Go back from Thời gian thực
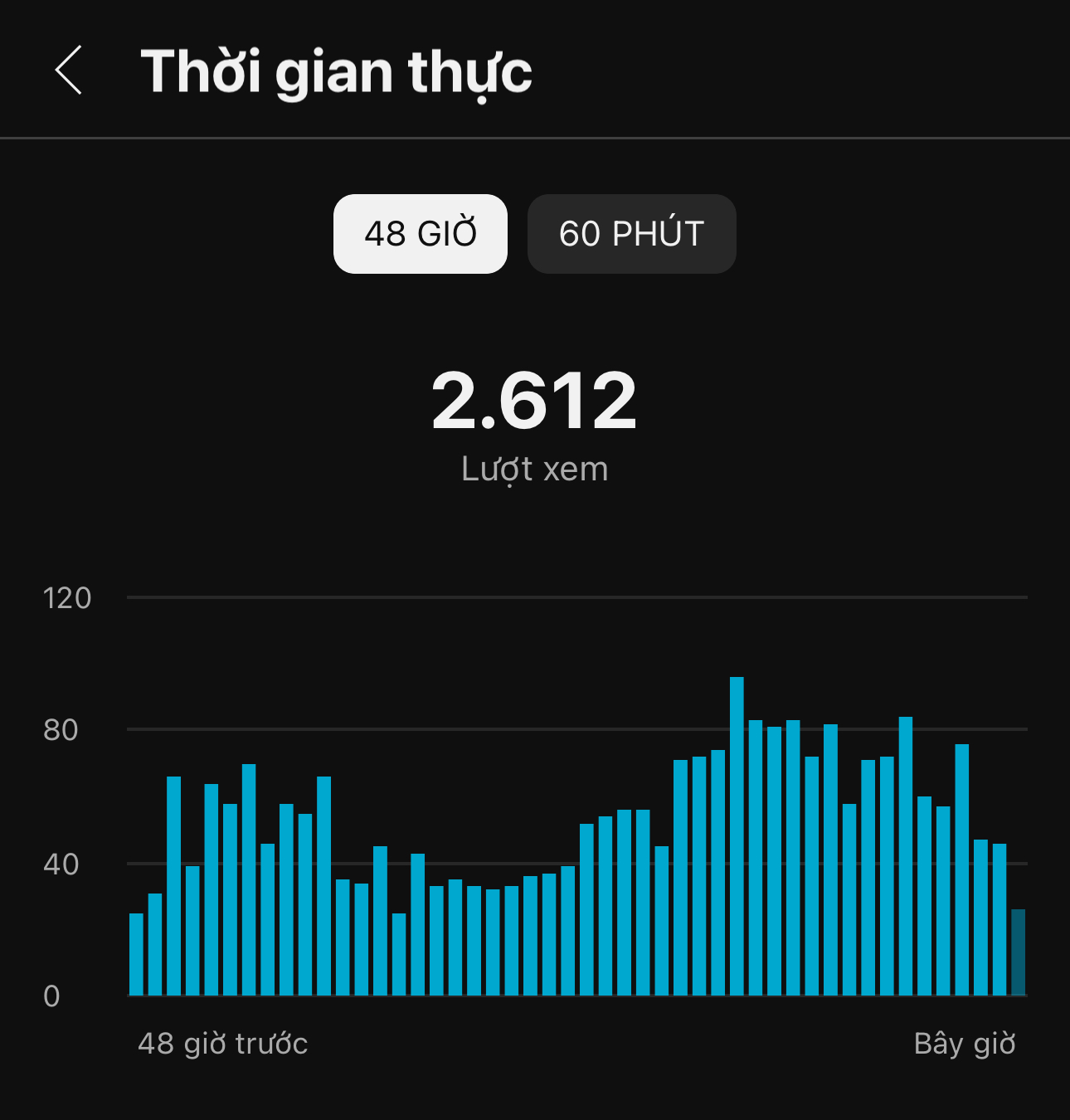Viewport: 1070px width, 1120px height. point(69,71)
